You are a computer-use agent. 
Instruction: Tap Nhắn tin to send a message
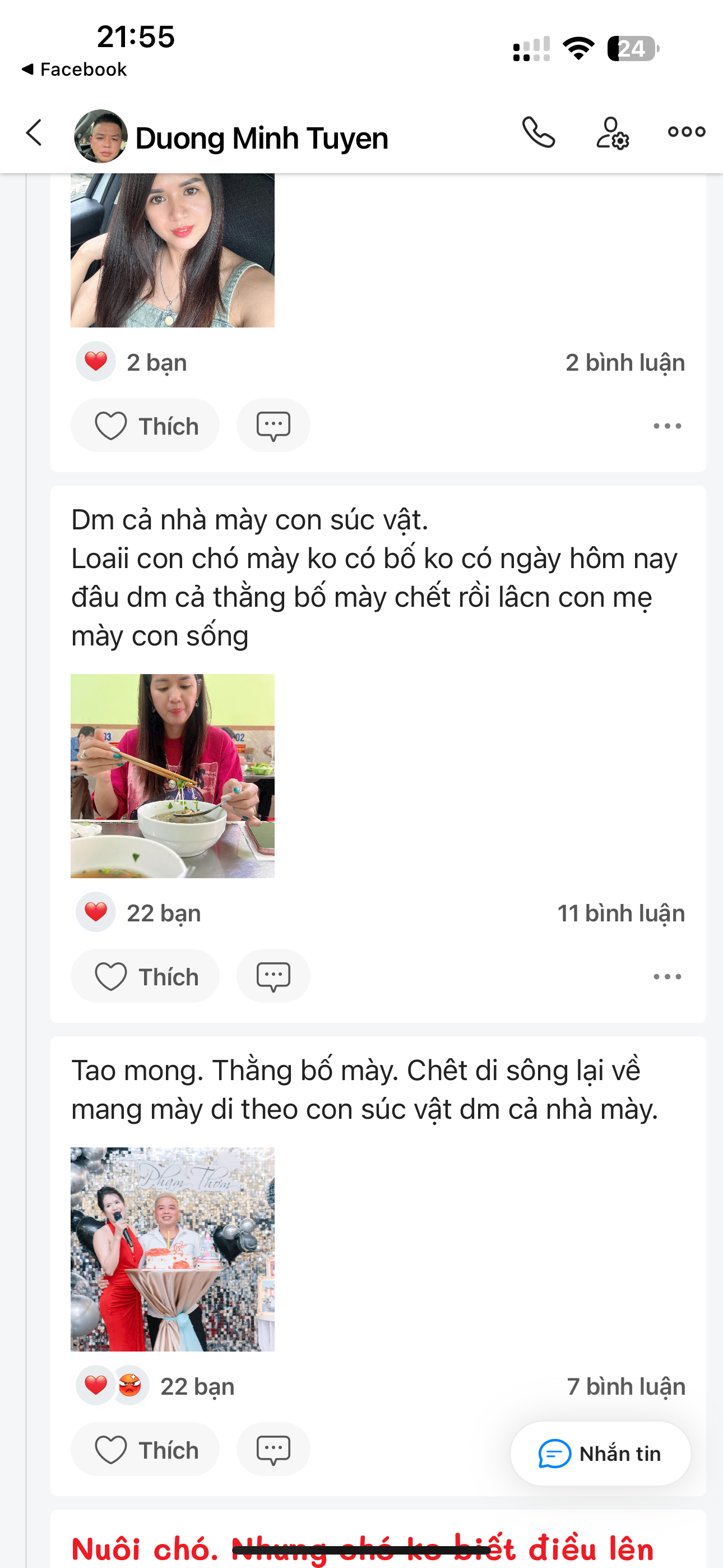click(x=601, y=1454)
